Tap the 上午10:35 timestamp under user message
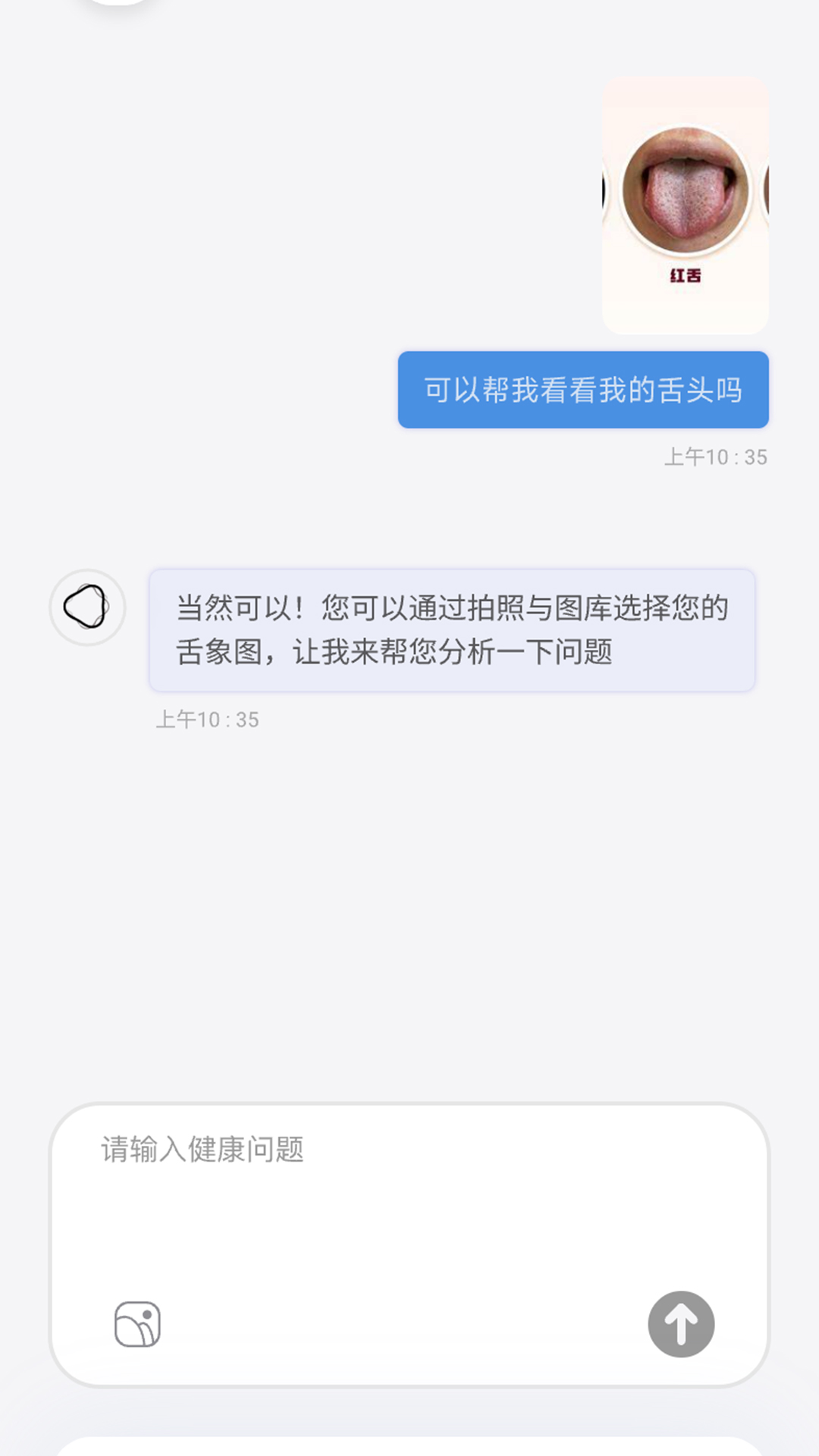The height and width of the screenshot is (1456, 819). pyautogui.click(x=717, y=457)
